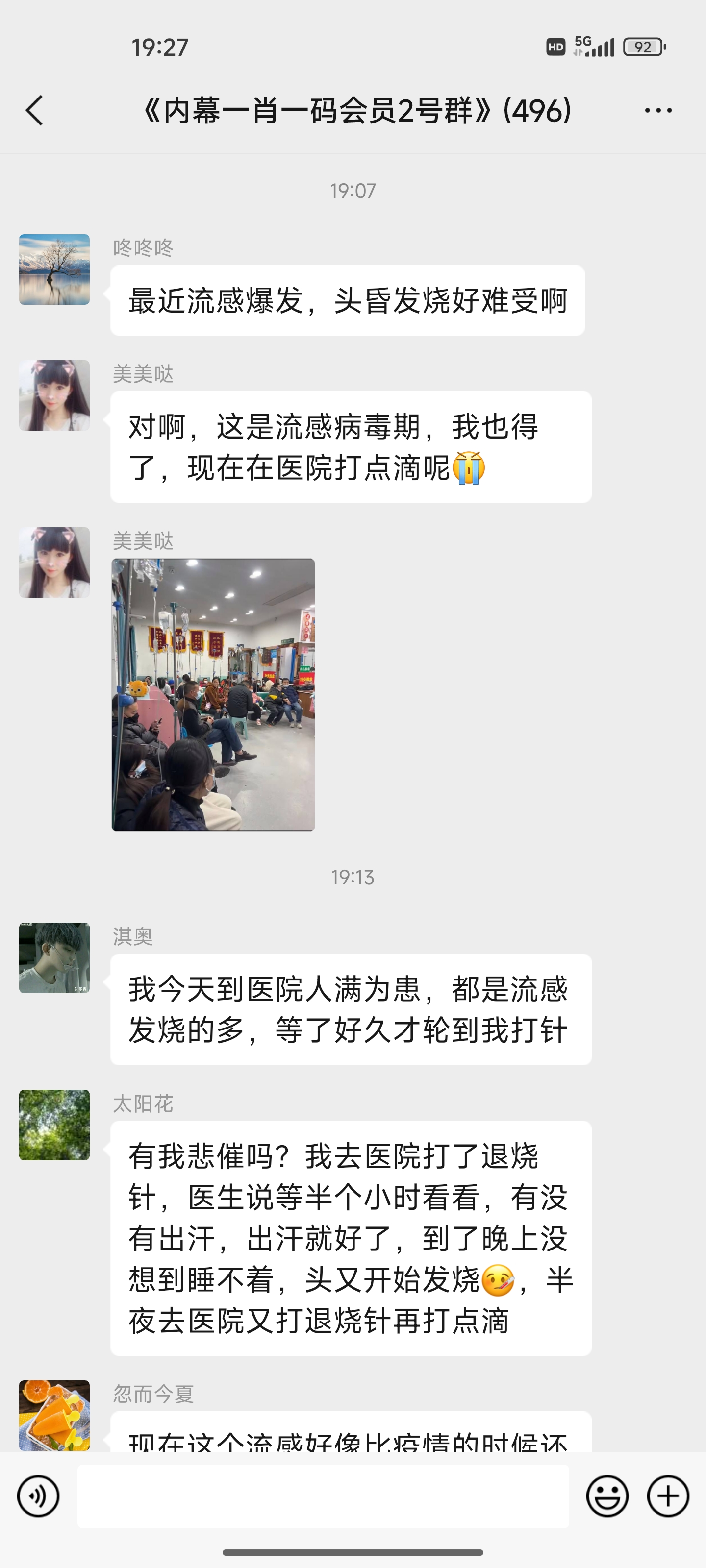Go back to the chat list
Screen dimensions: 706x1568
pos(35,111)
